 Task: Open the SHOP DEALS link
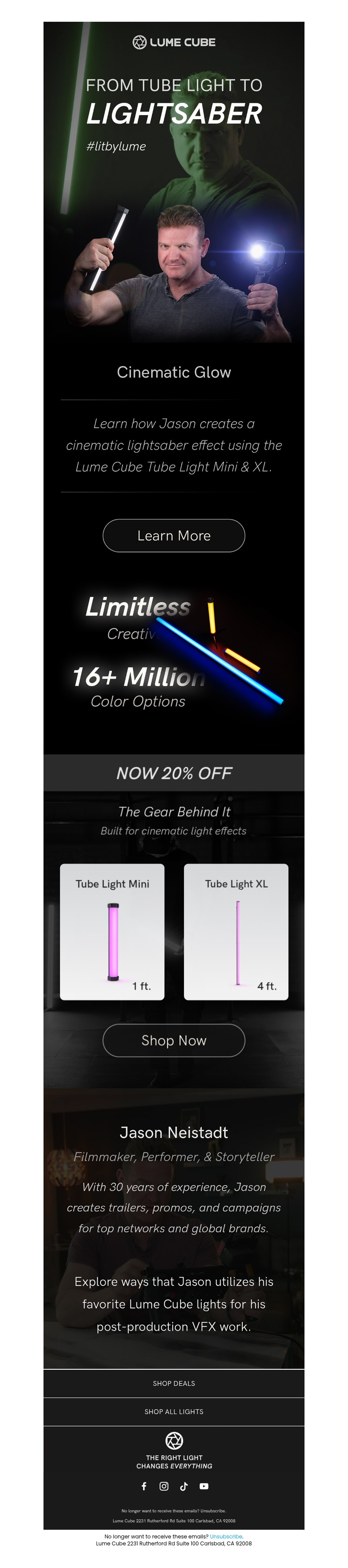tap(174, 1384)
